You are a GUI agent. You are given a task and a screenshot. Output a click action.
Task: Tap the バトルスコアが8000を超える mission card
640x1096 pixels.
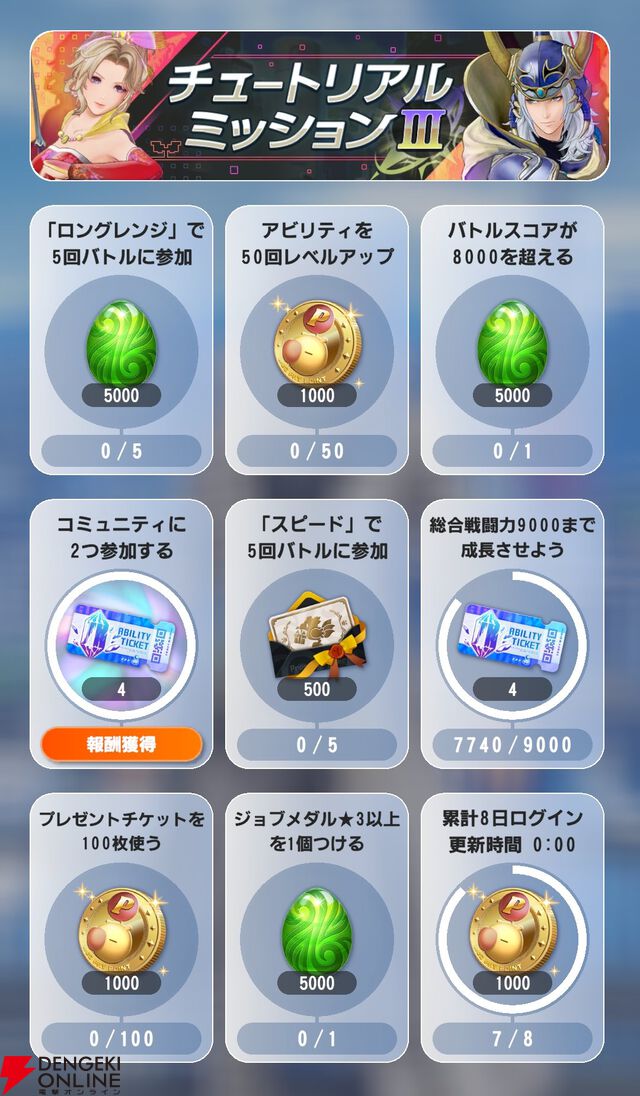512,340
